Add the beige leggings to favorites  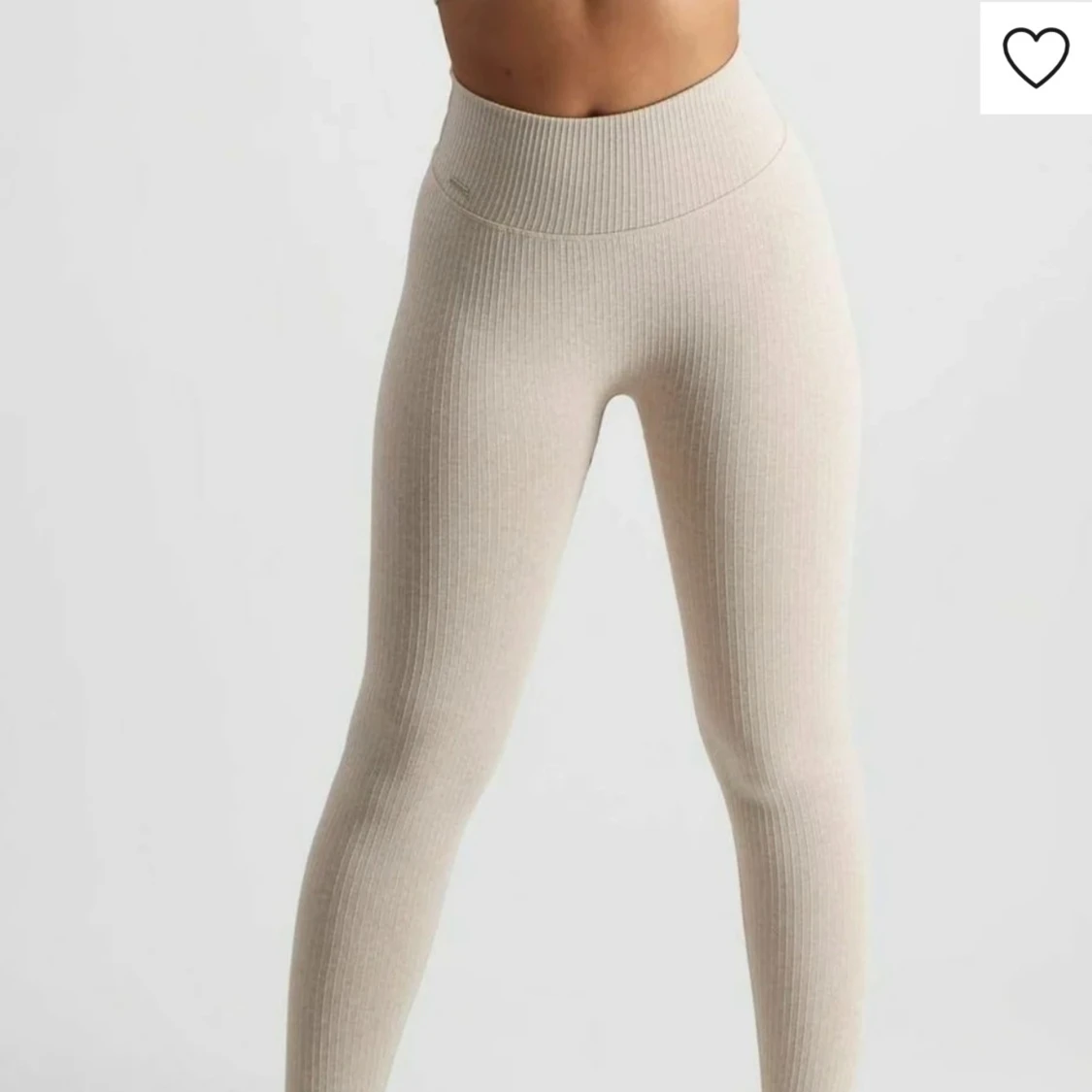click(1036, 57)
